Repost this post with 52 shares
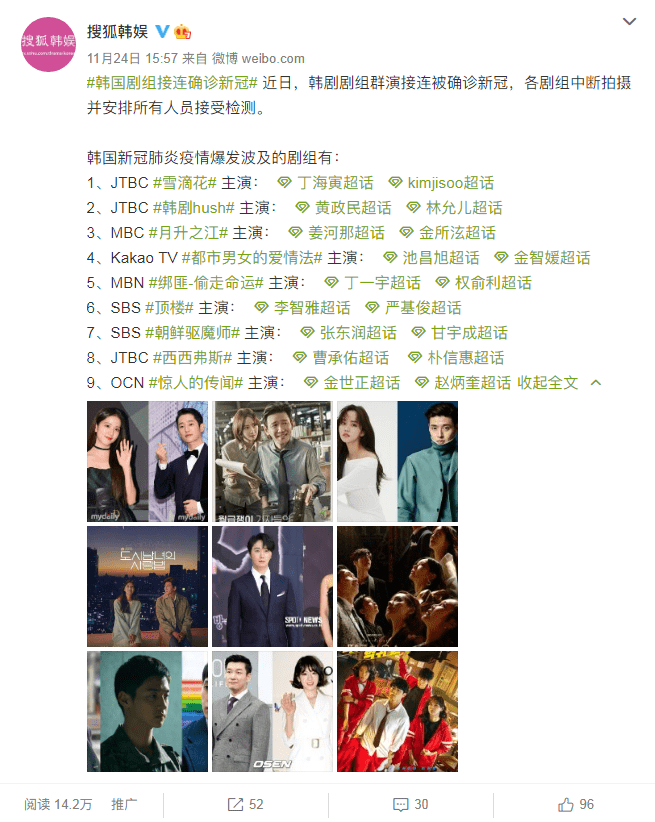 coord(246,804)
